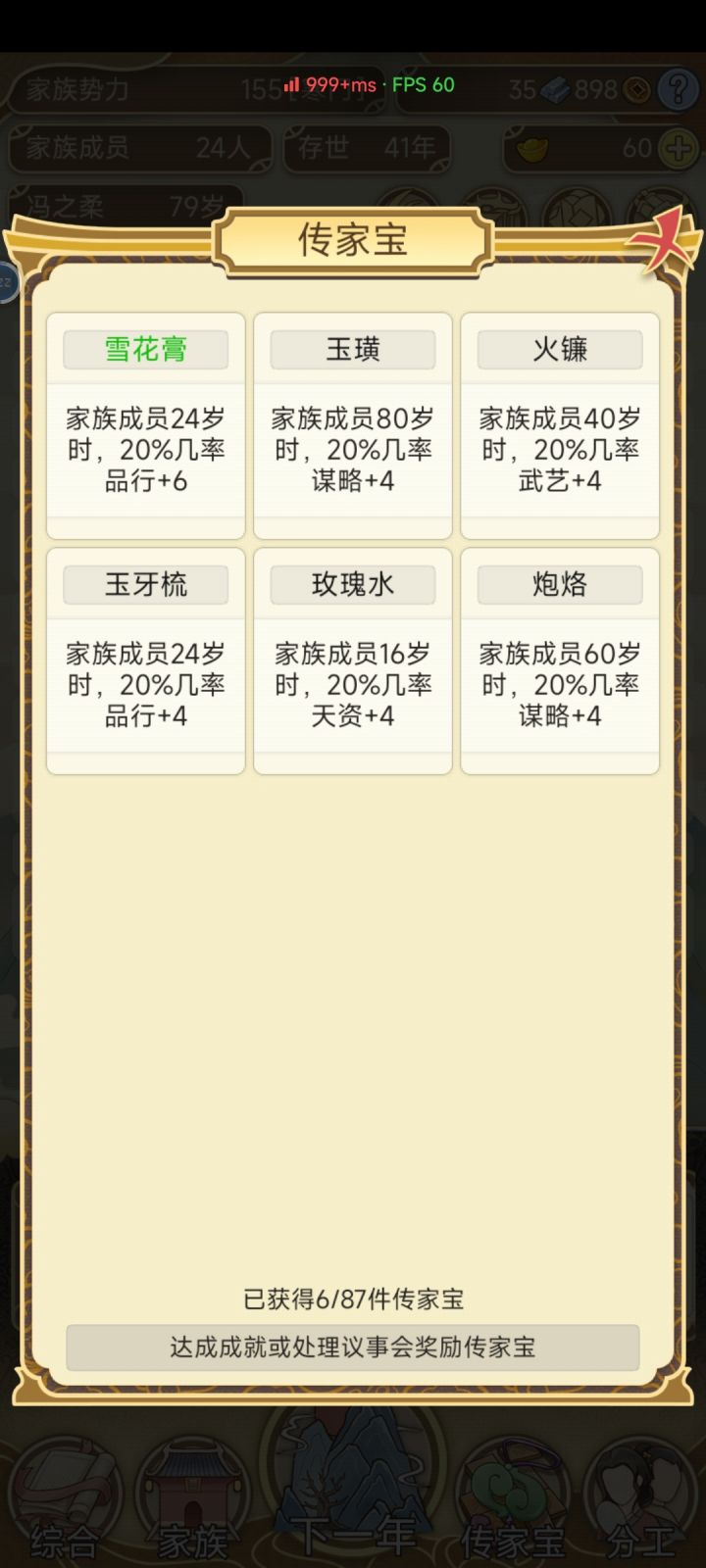Select the 雪花膏 heirloom
The height and width of the screenshot is (1568, 706).
tap(145, 423)
